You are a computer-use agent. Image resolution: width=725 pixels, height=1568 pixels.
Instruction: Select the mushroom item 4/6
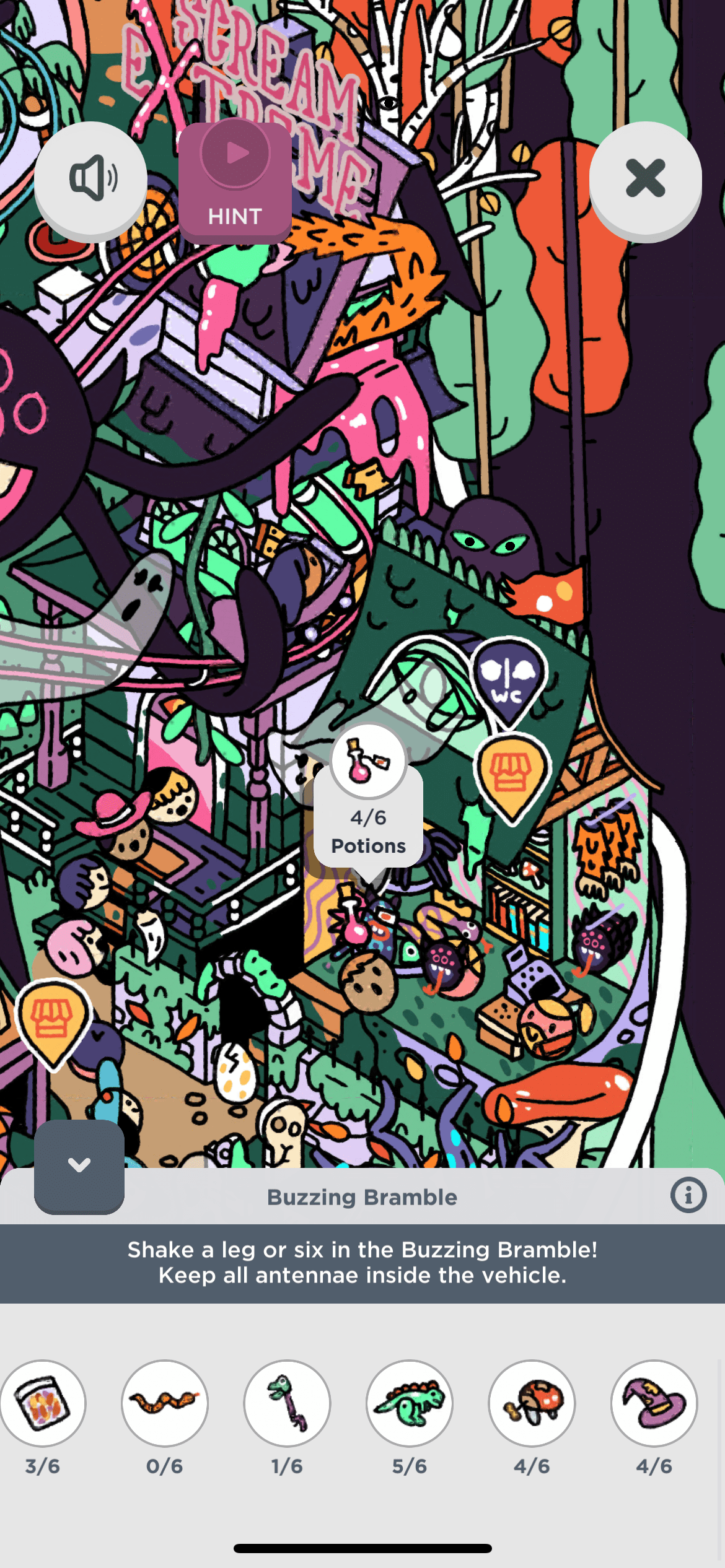point(532,1404)
